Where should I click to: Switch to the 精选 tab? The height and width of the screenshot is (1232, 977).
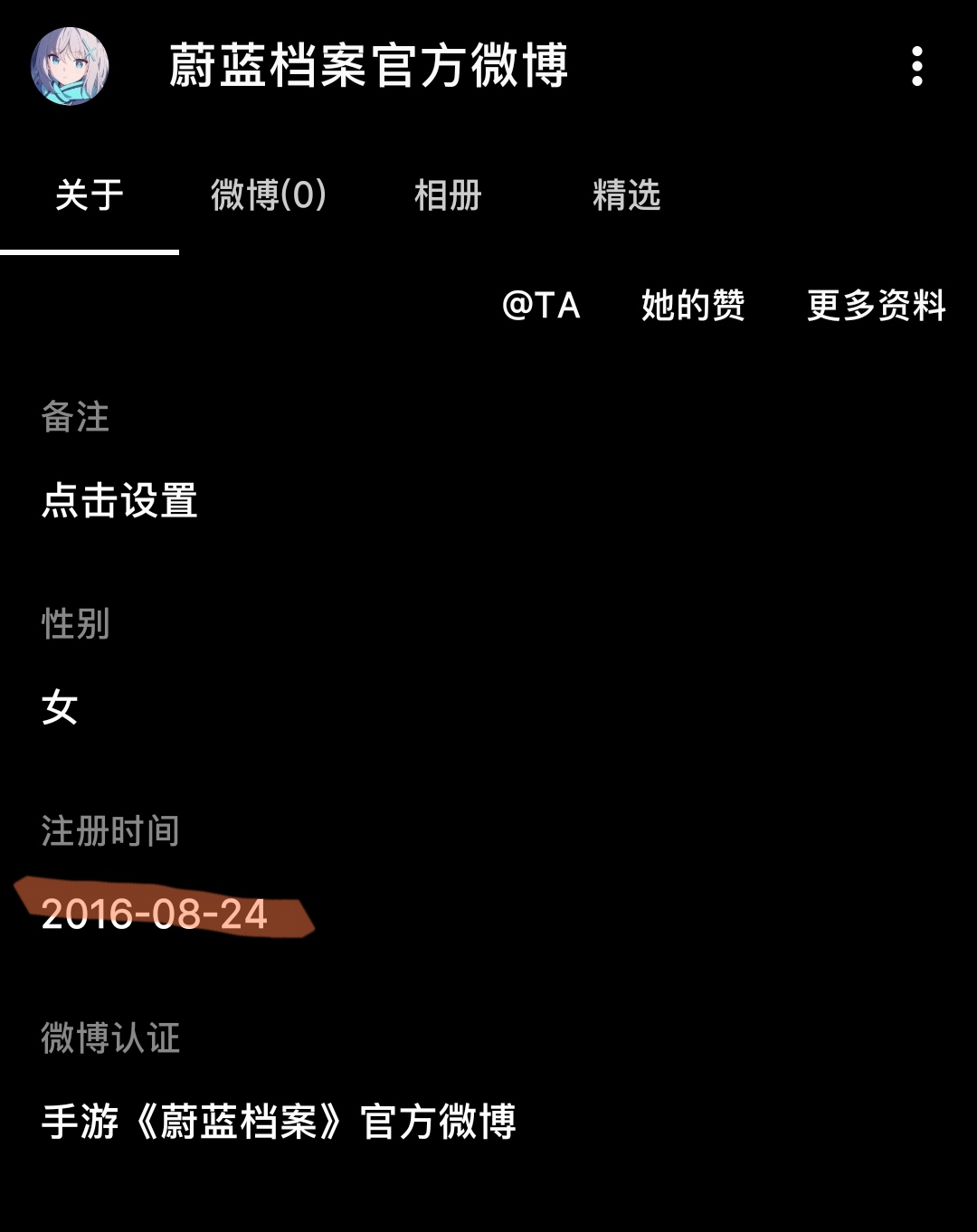tap(626, 195)
